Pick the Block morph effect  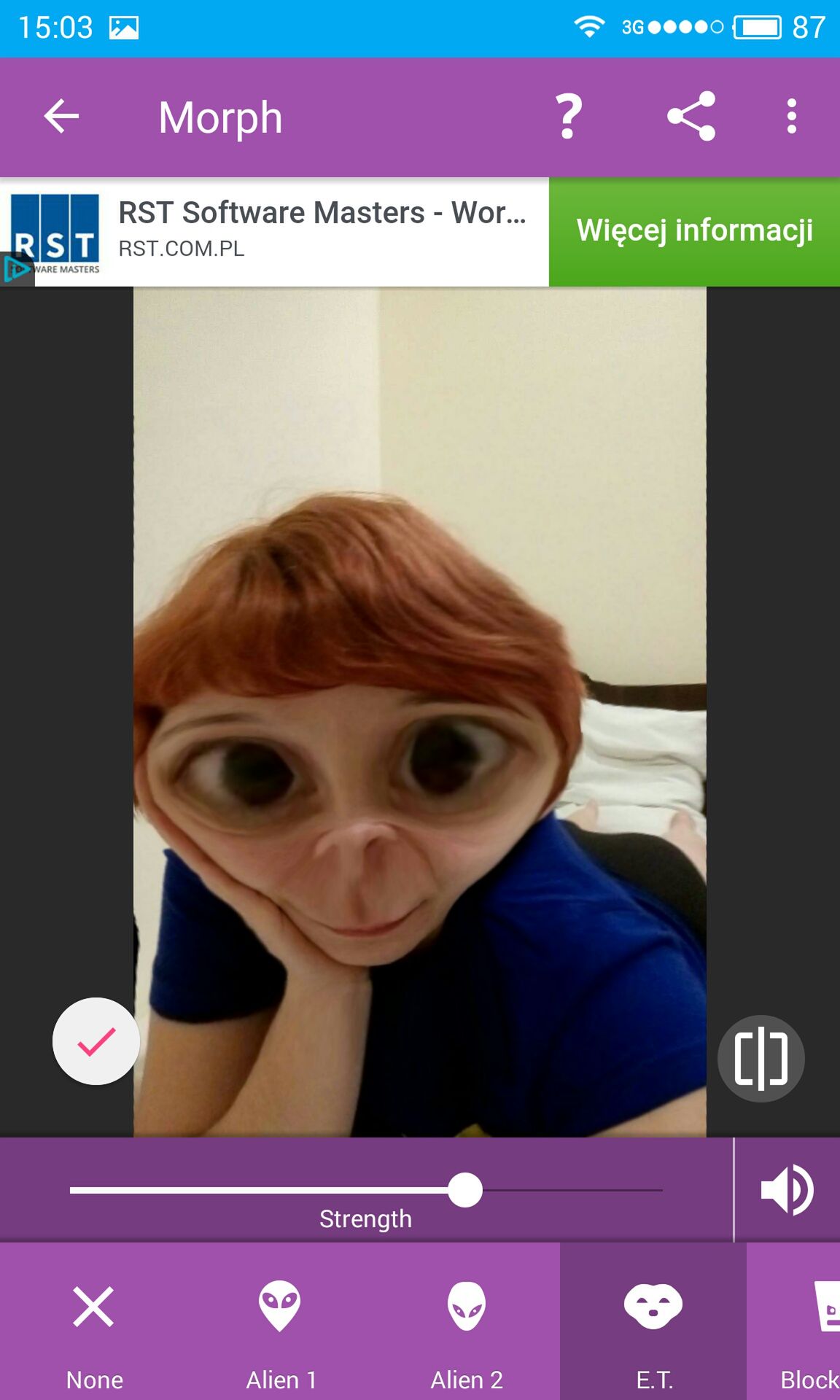click(793, 1321)
